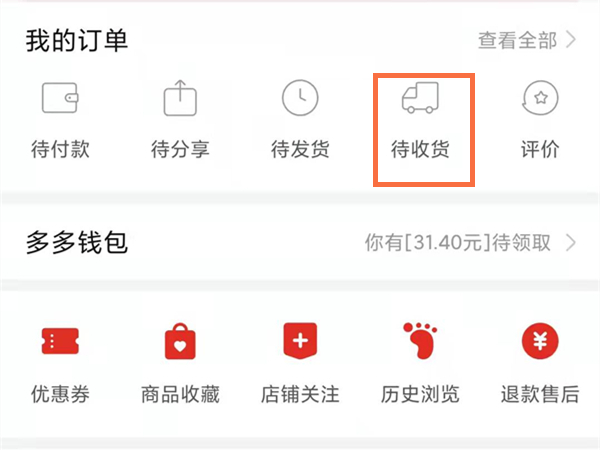The height and width of the screenshot is (450, 600).
Task: Open 店铺关注 followed shops
Action: (300, 362)
